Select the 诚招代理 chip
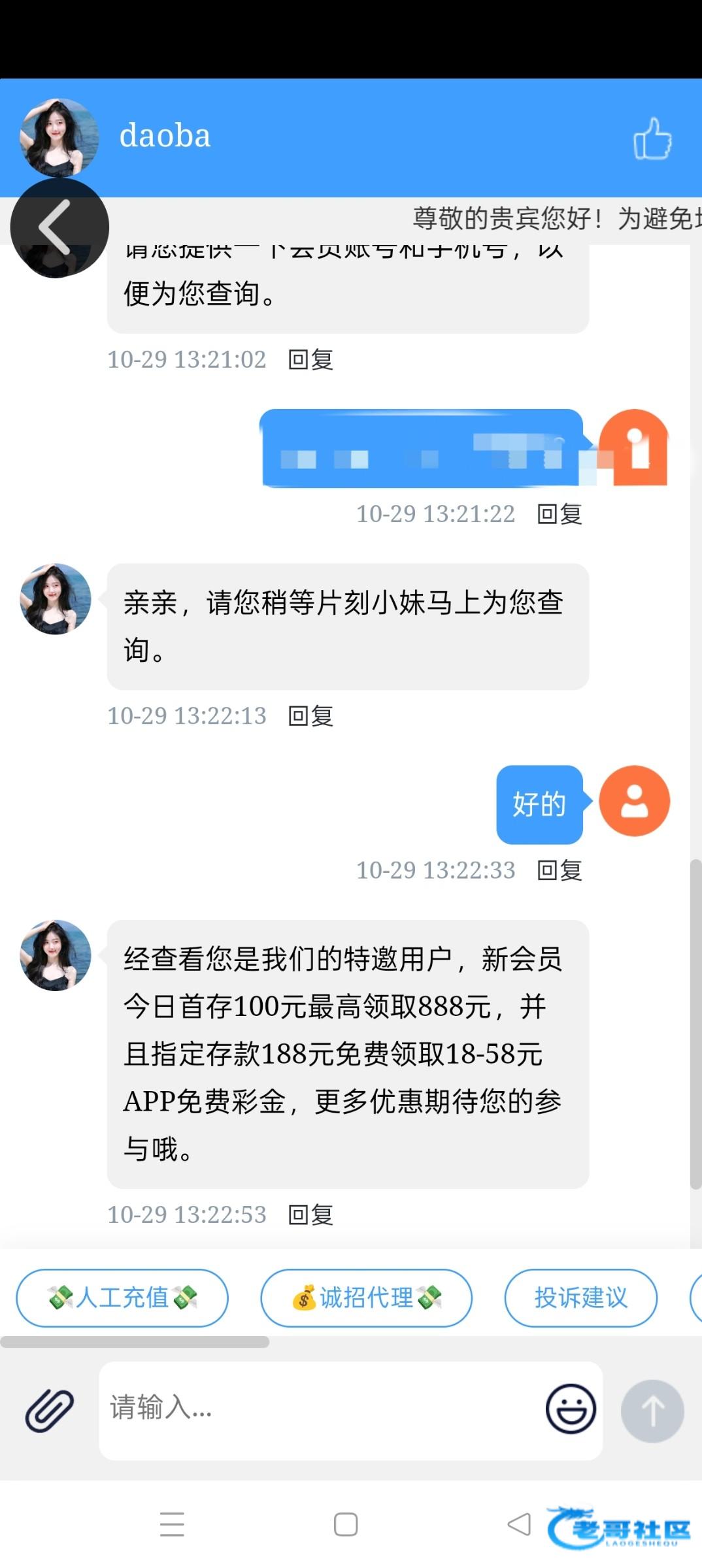 click(x=366, y=1298)
